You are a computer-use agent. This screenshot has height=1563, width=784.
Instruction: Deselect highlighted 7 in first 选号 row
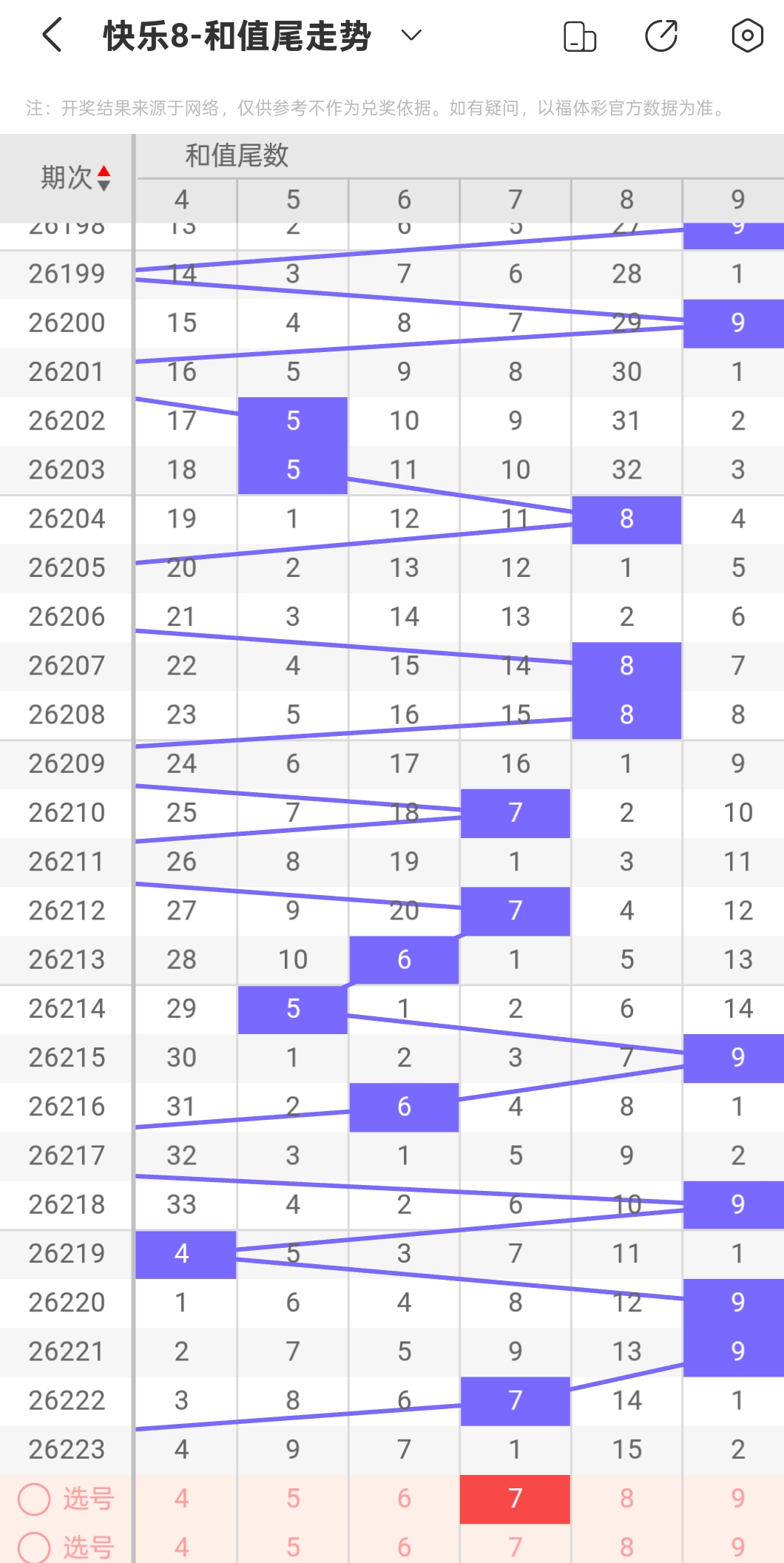516,1499
